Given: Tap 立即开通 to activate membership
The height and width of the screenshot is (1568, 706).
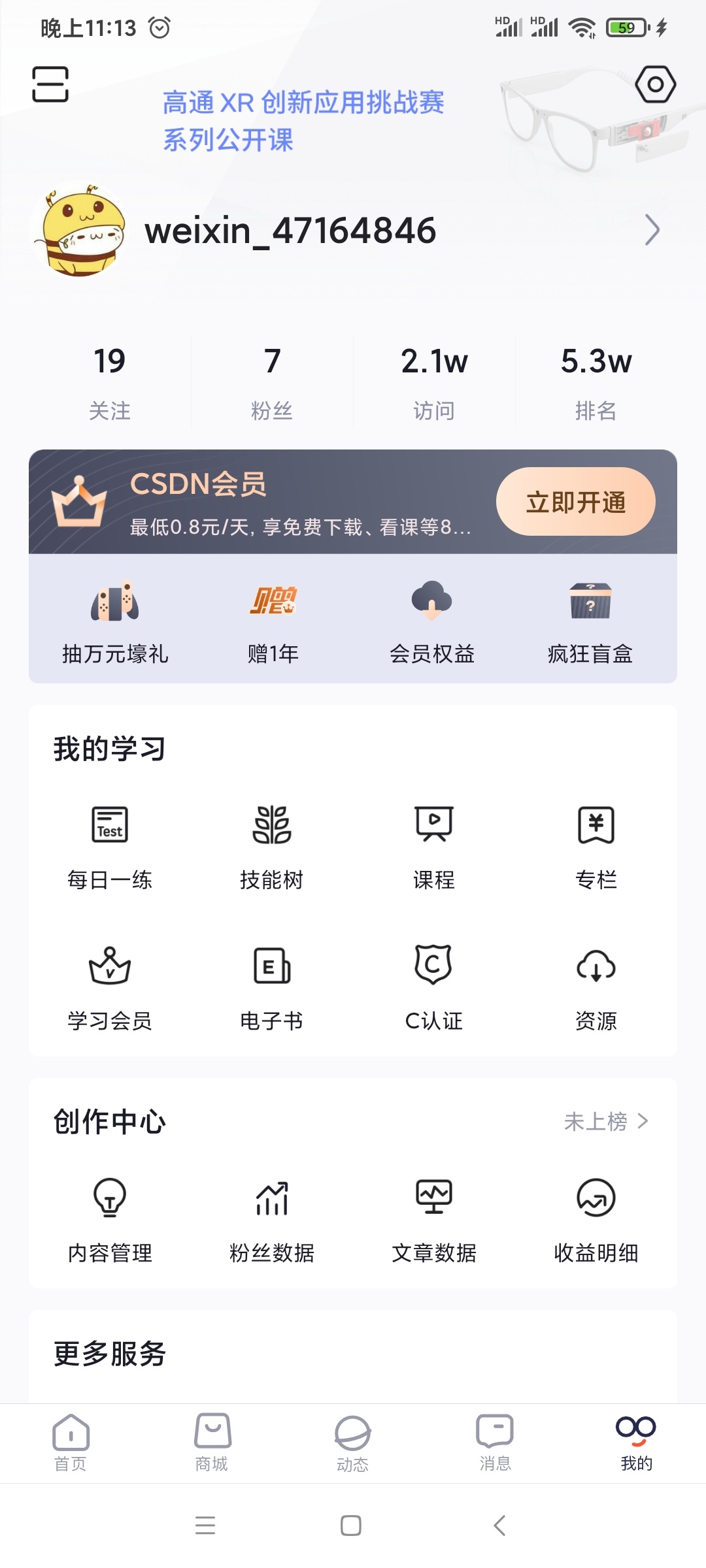Looking at the screenshot, I should tap(575, 502).
